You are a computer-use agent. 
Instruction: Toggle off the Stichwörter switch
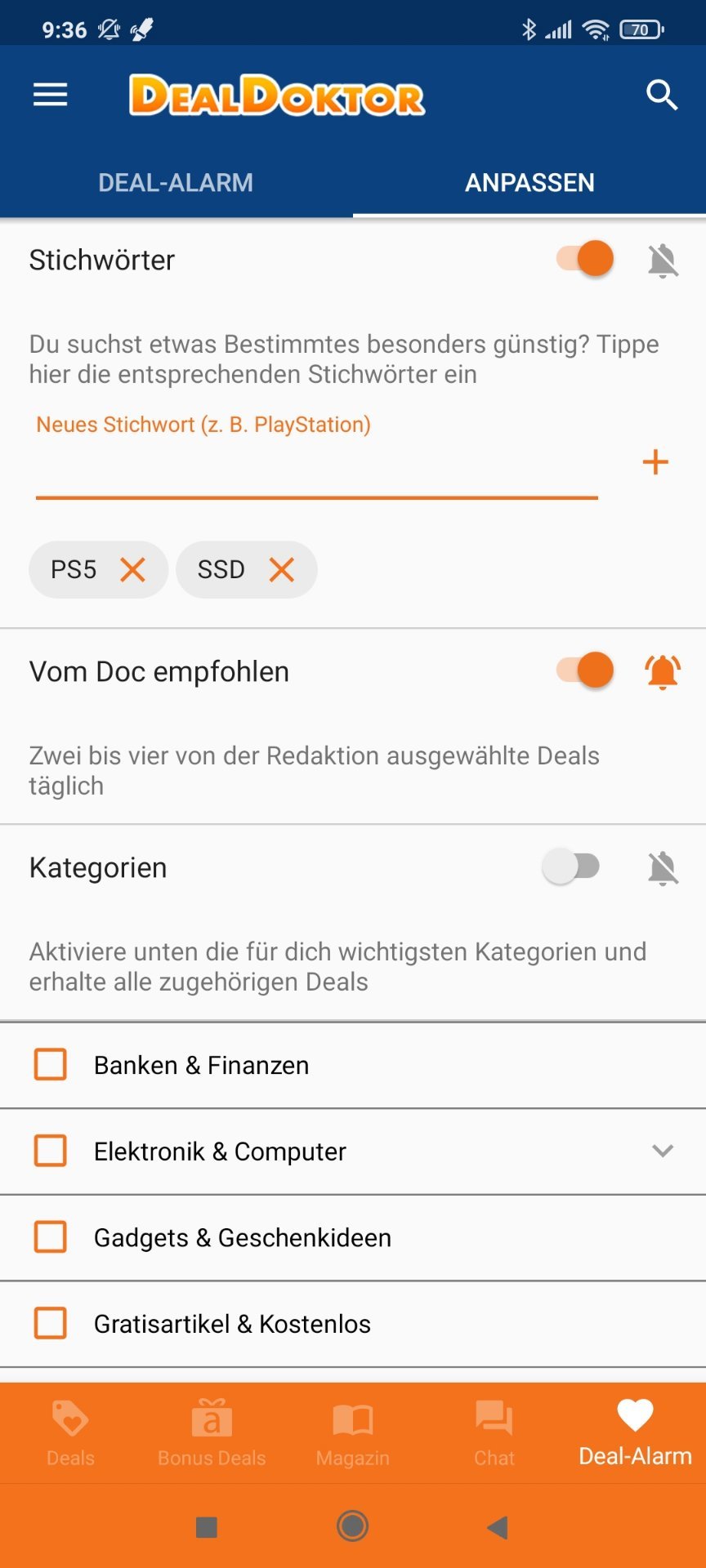(x=584, y=259)
